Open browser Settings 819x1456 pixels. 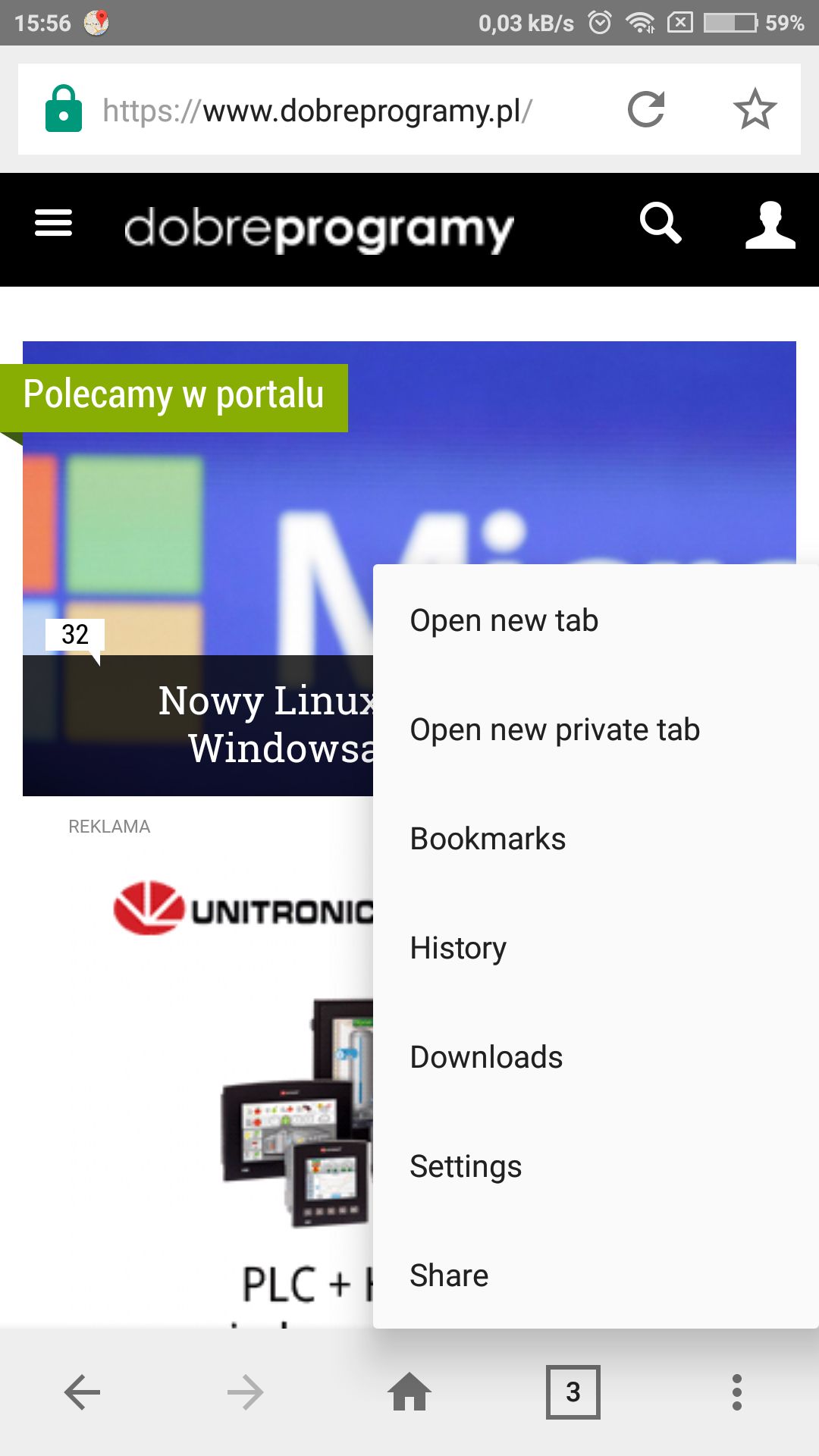point(595,1166)
